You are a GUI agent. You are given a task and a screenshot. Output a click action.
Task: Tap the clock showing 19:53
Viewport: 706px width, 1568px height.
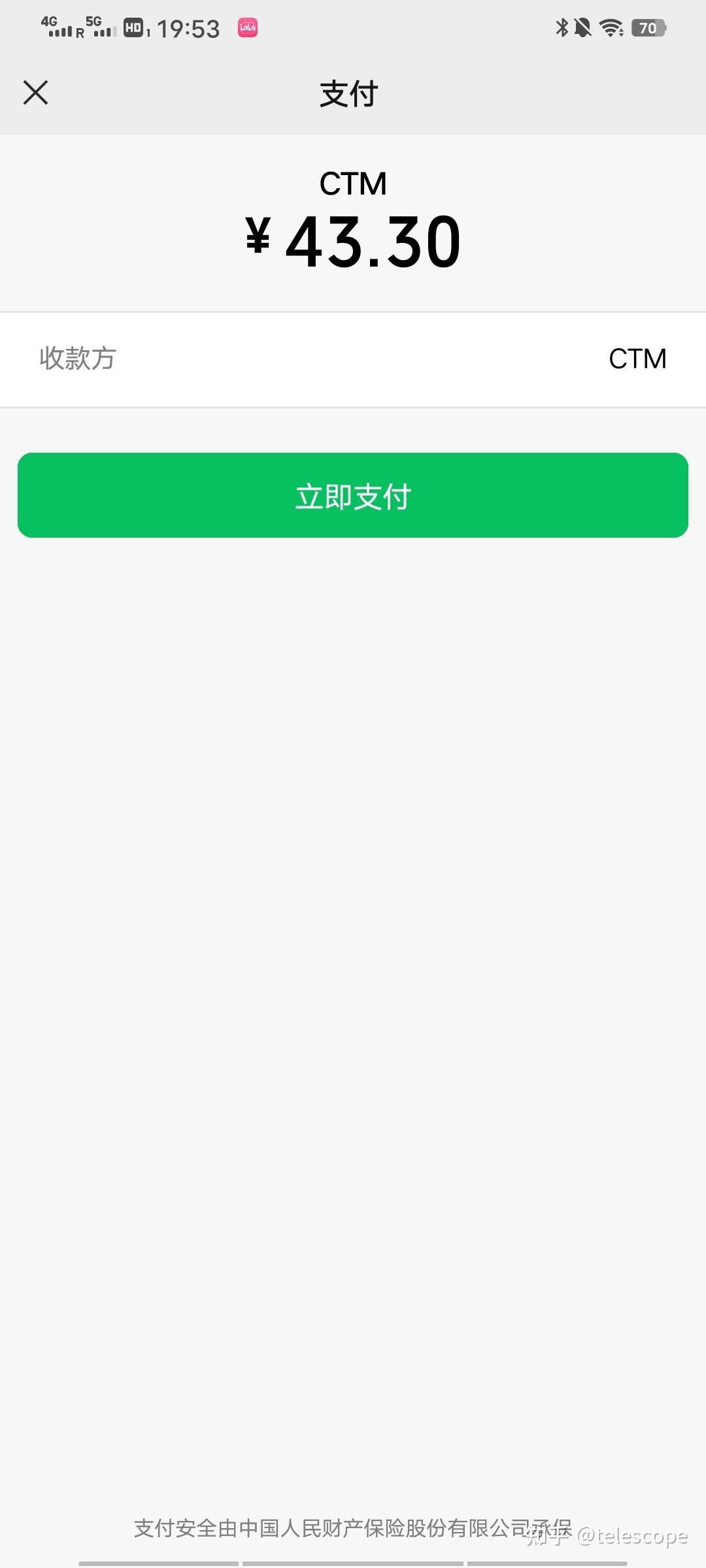coord(188,28)
